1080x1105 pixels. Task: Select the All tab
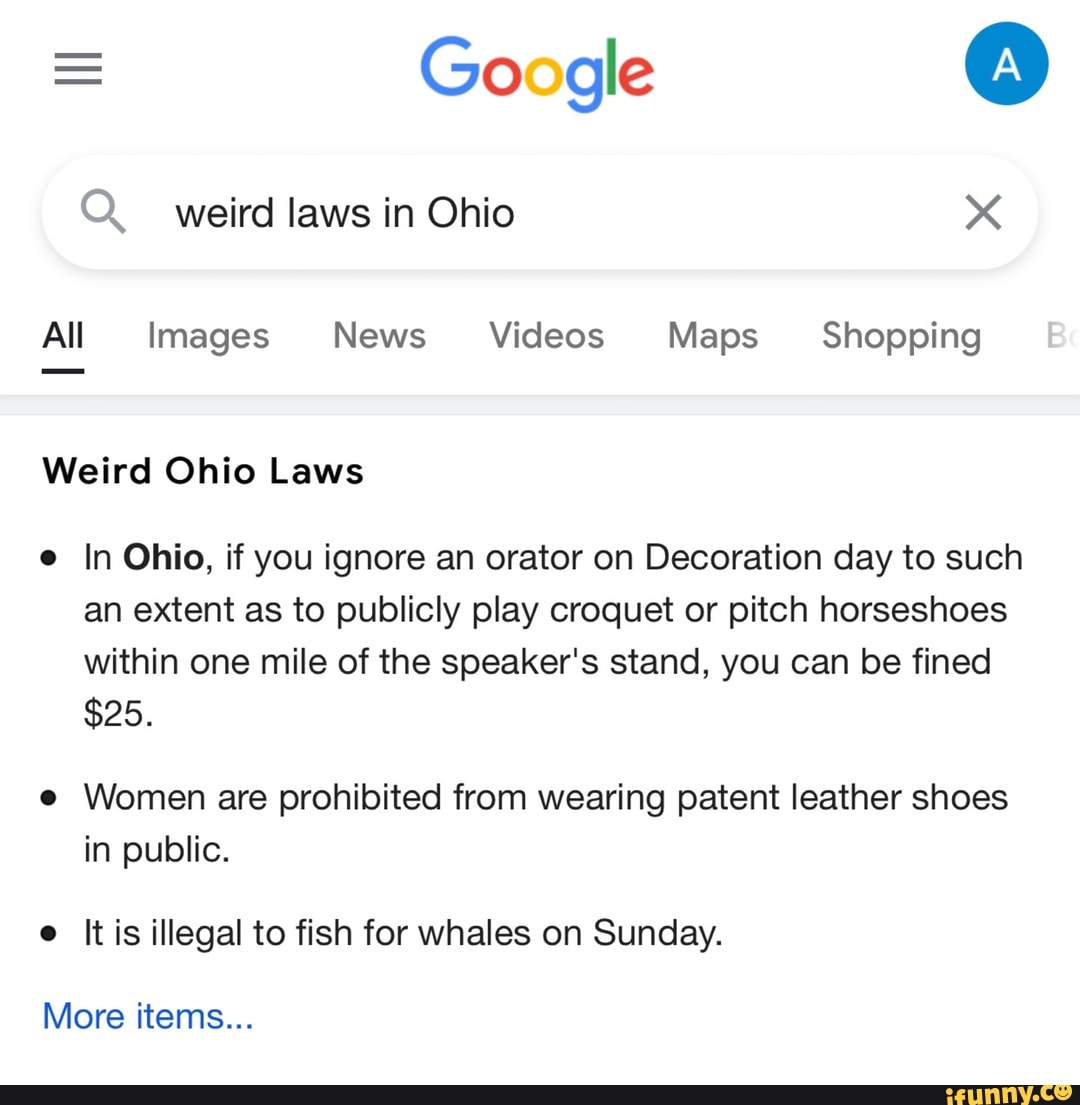pyautogui.click(x=63, y=337)
